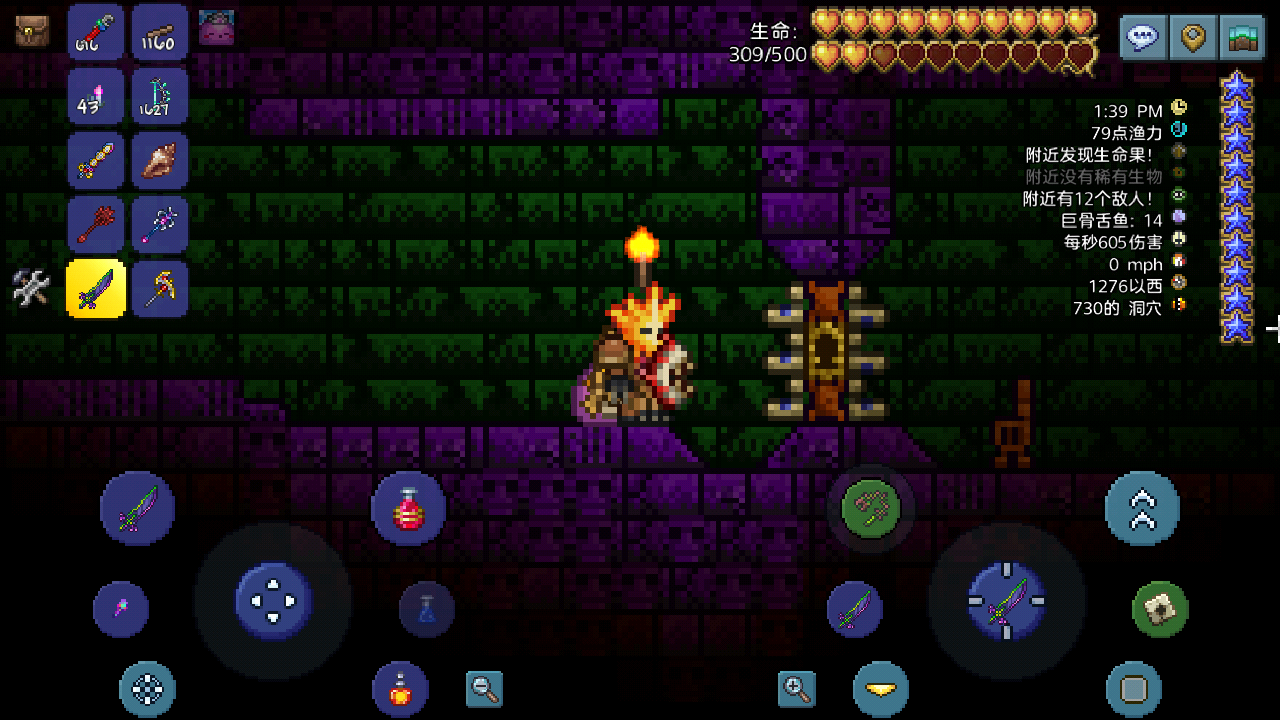Tap the yellow down-arrow button
1280x720 pixels.
881,689
